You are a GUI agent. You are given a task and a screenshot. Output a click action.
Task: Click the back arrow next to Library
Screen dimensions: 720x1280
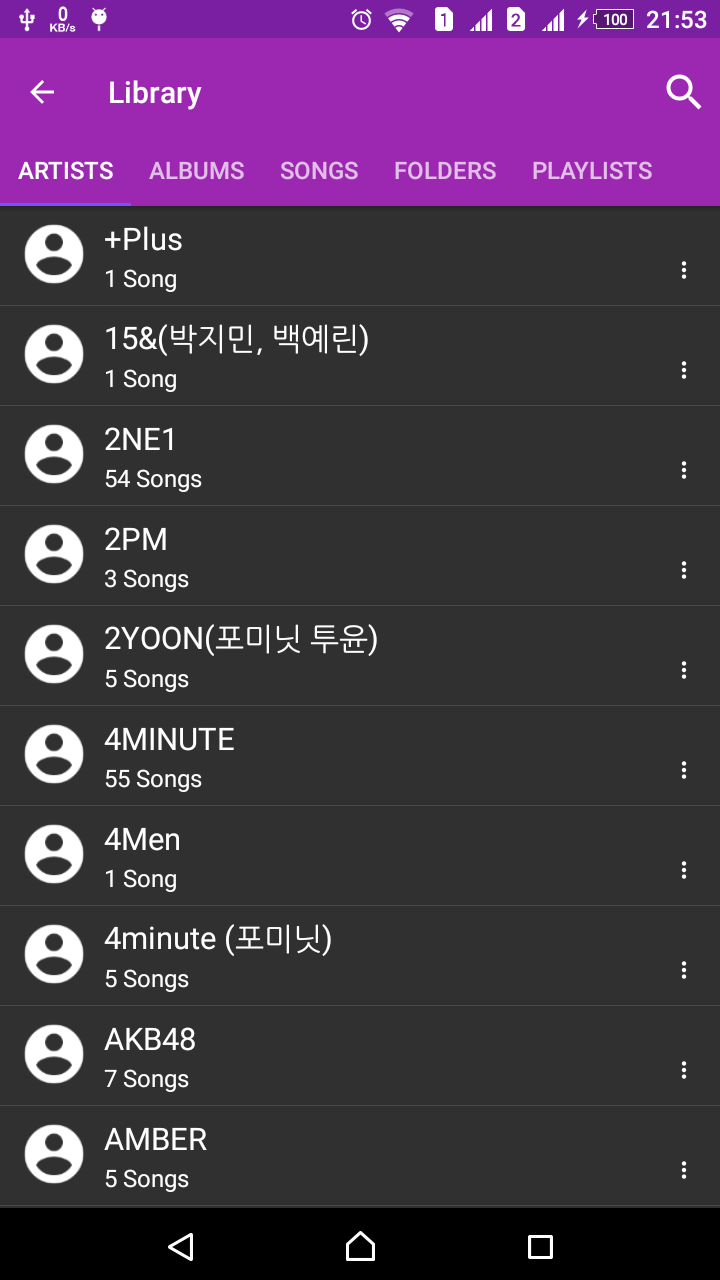tap(41, 92)
